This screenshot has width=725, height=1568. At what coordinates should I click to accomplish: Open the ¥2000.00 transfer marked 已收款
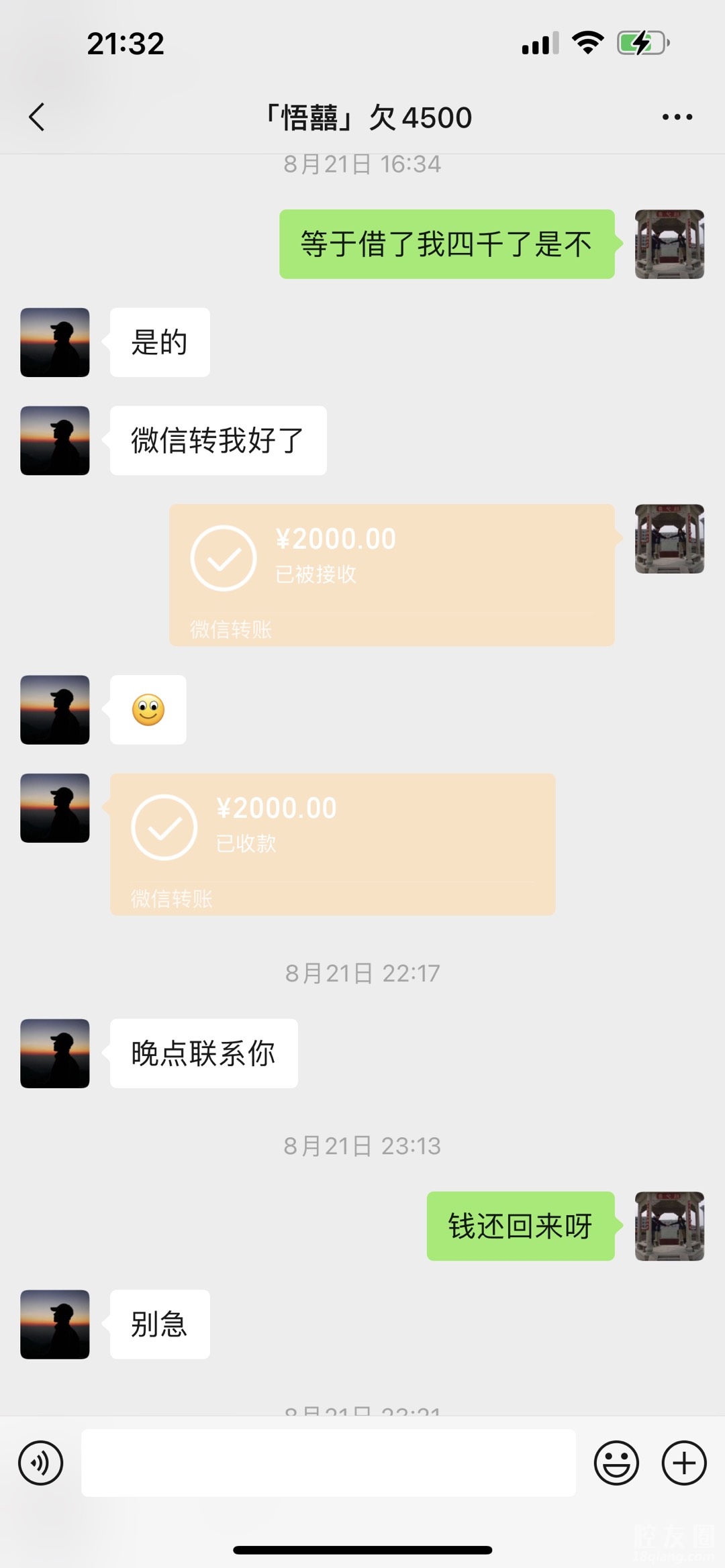click(x=332, y=844)
